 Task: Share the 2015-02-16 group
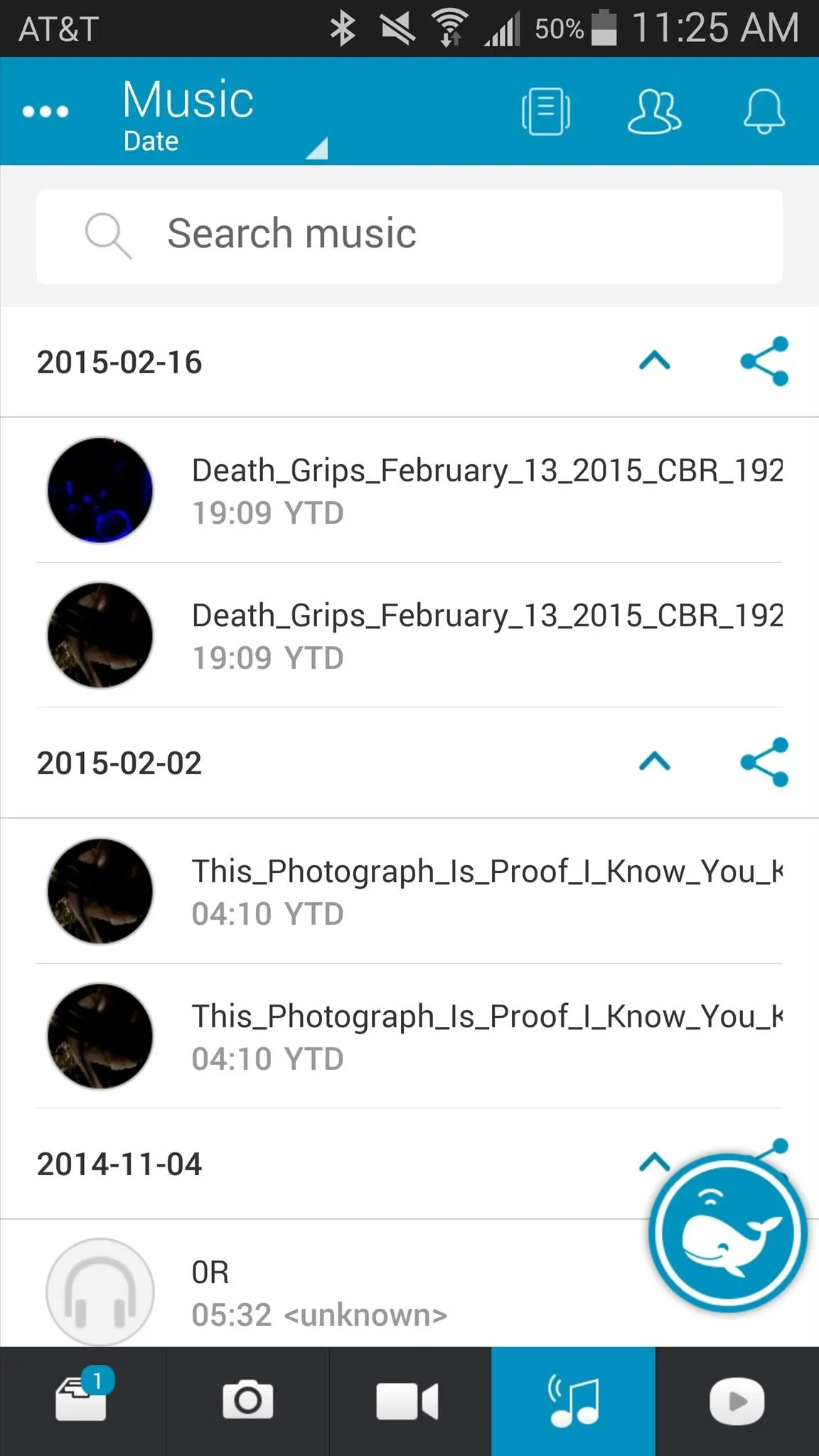[764, 361]
